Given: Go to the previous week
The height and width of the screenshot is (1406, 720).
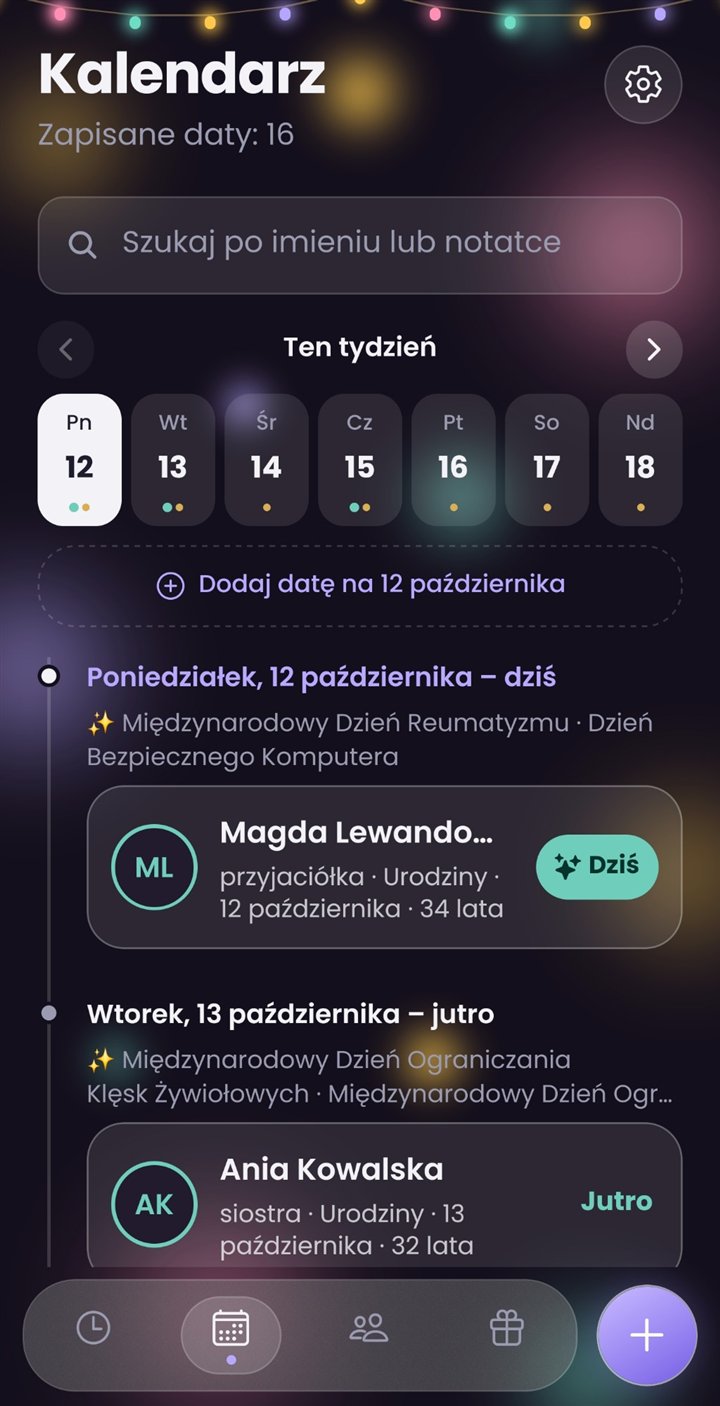Looking at the screenshot, I should coord(66,349).
